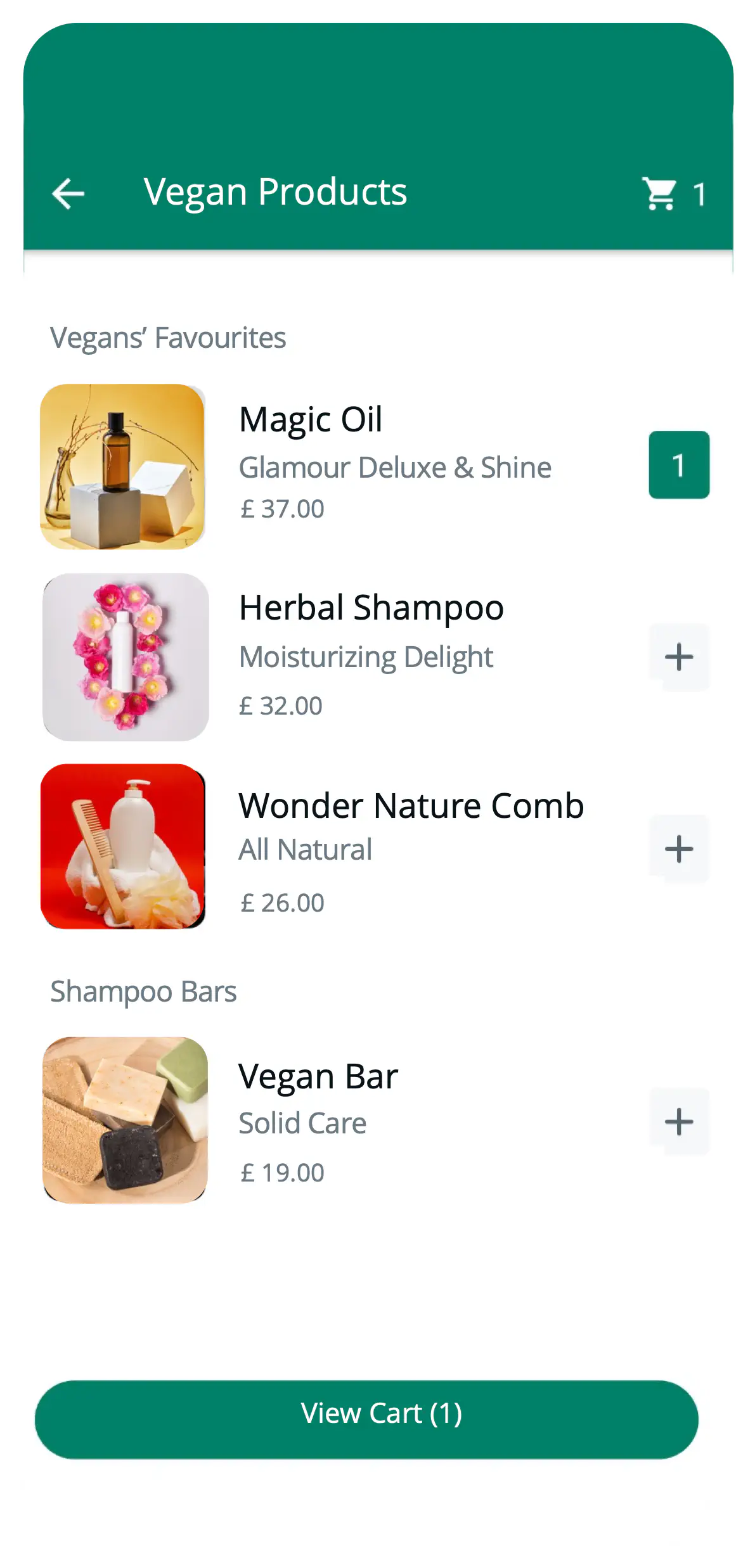Image resolution: width=755 pixels, height=1568 pixels.
Task: Add Vegan Bar to the cart
Action: coord(678,1121)
